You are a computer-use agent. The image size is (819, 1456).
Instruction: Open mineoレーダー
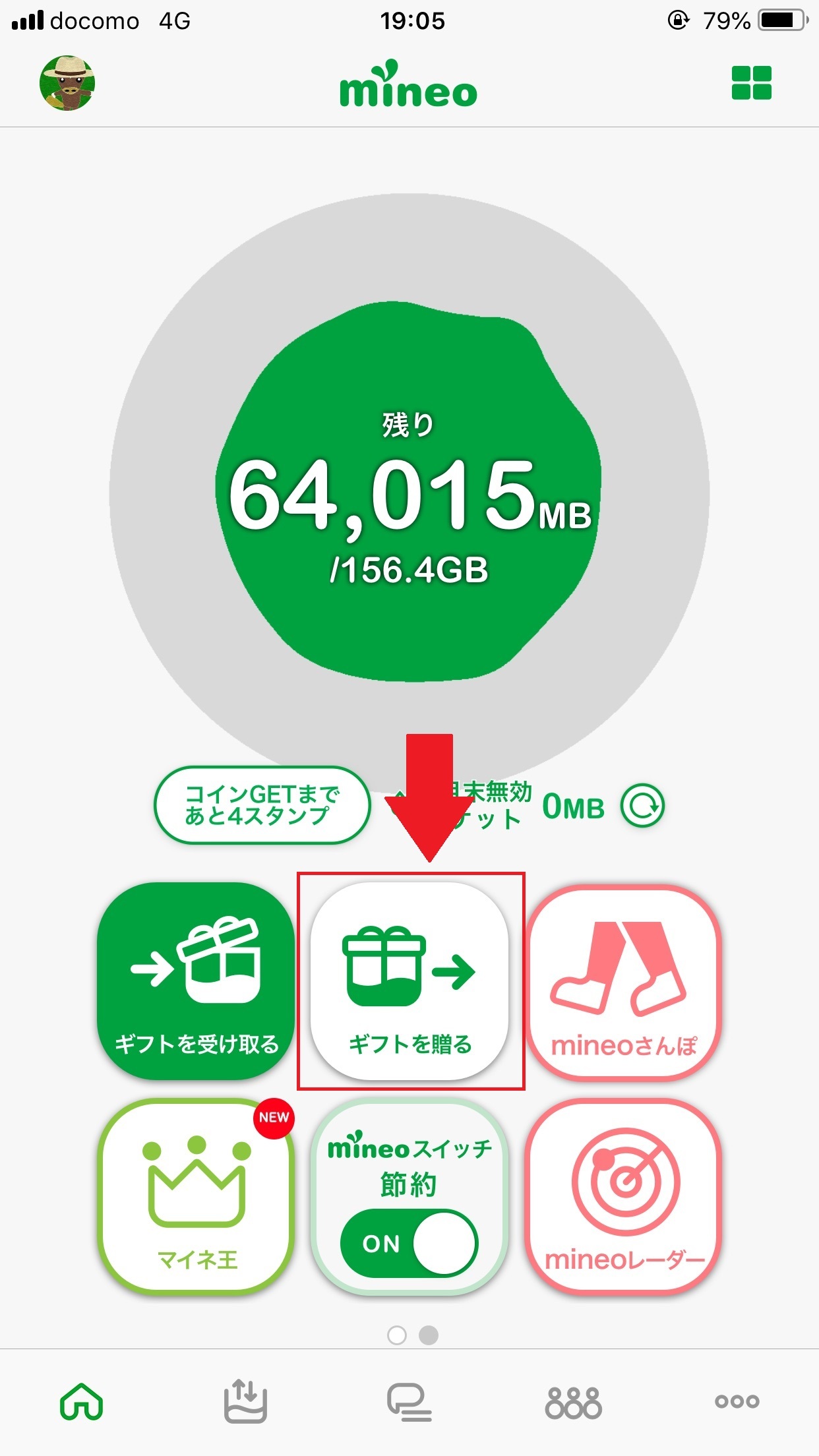pyautogui.click(x=623, y=1197)
